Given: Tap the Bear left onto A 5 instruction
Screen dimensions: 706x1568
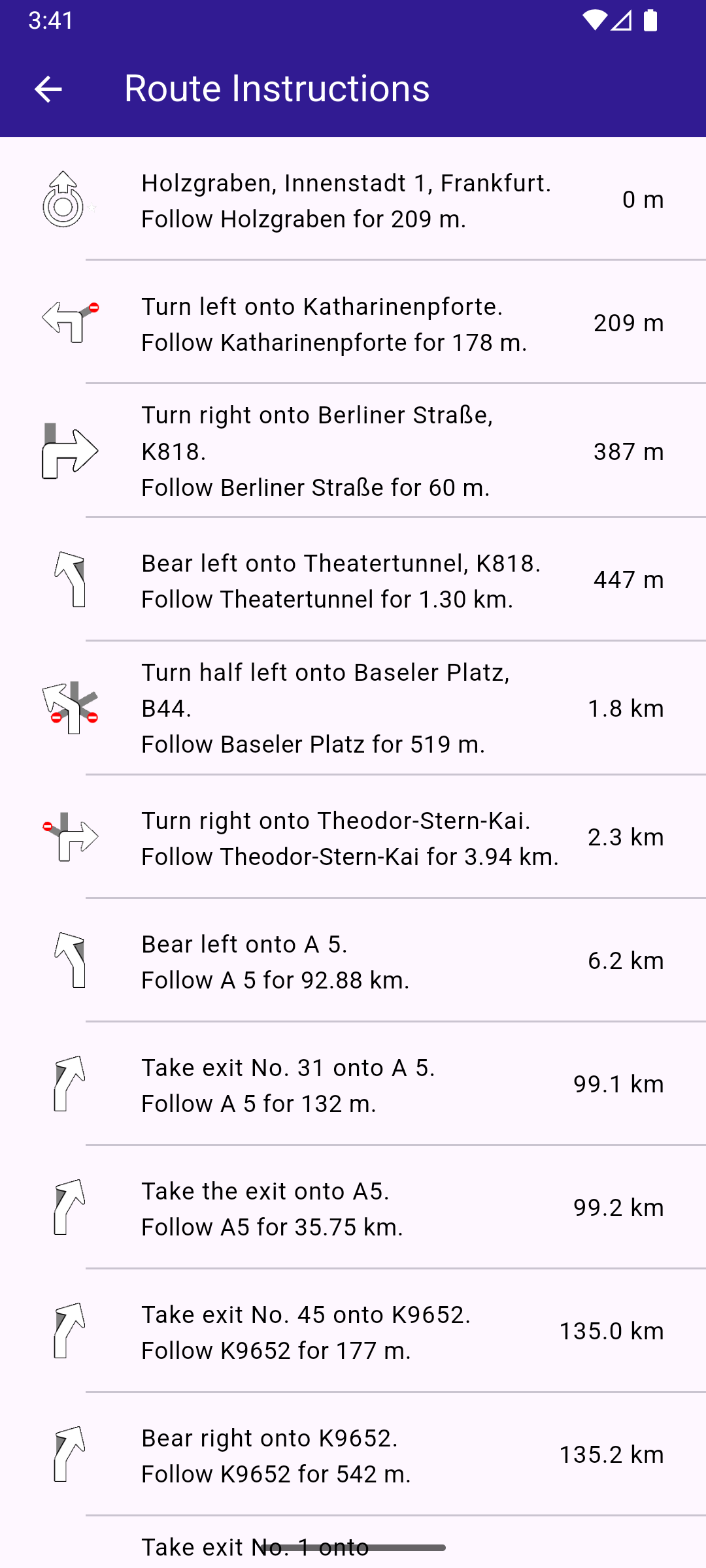Looking at the screenshot, I should click(353, 960).
